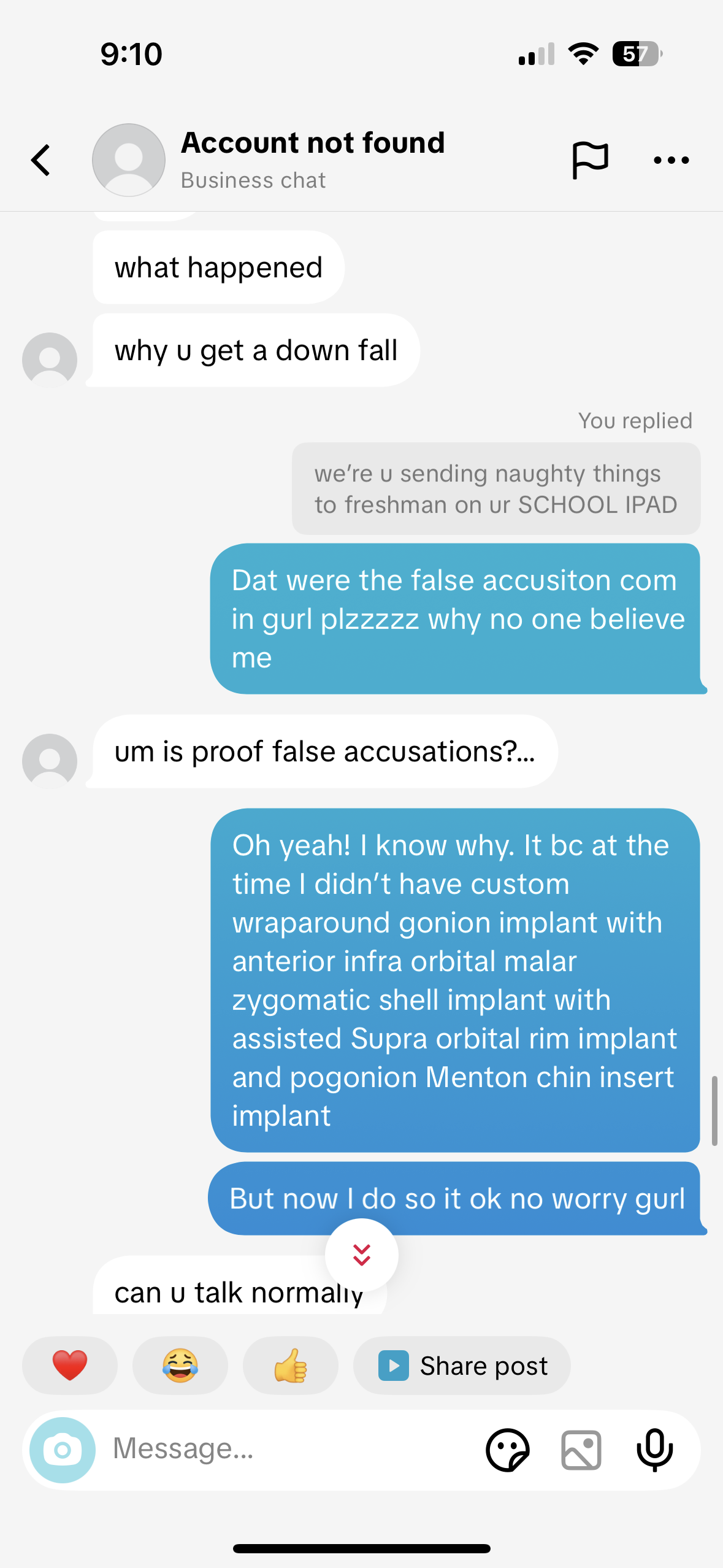This screenshot has width=723, height=1568.
Task: Send the thumbs up quick reaction
Action: 291,1366
